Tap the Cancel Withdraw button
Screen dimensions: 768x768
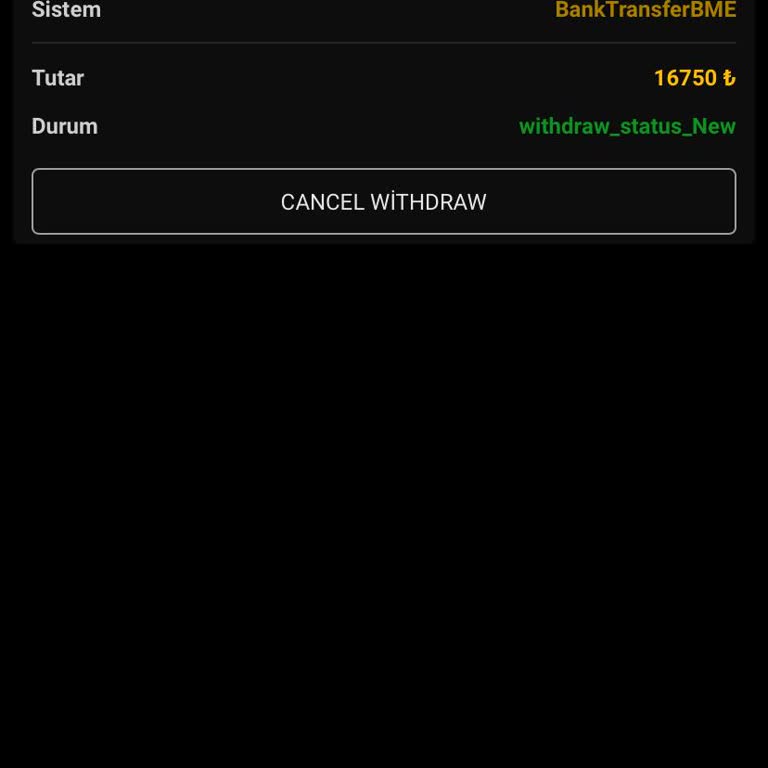[383, 201]
